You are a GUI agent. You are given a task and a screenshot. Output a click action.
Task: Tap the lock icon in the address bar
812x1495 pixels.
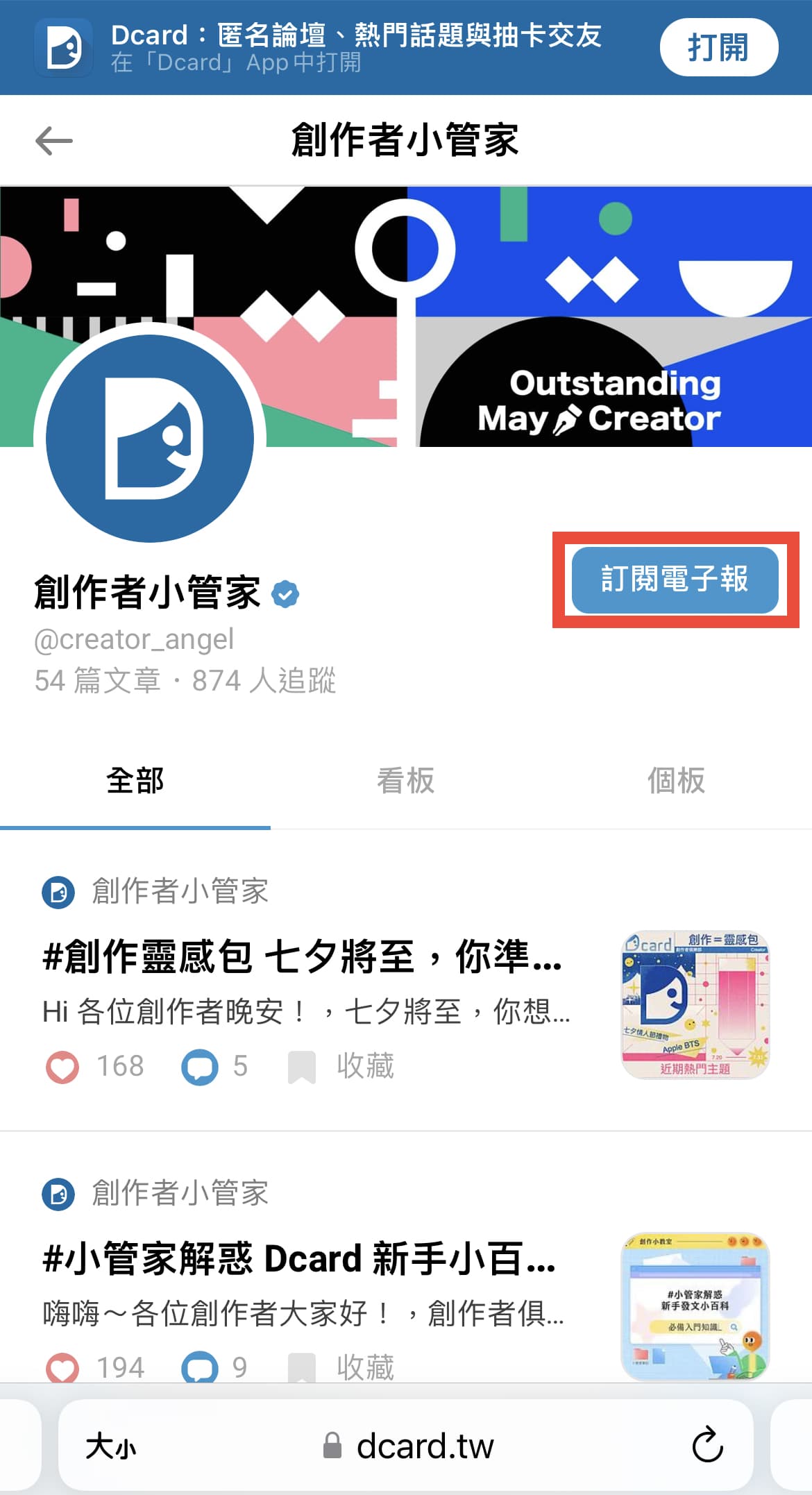pyautogui.click(x=333, y=1446)
